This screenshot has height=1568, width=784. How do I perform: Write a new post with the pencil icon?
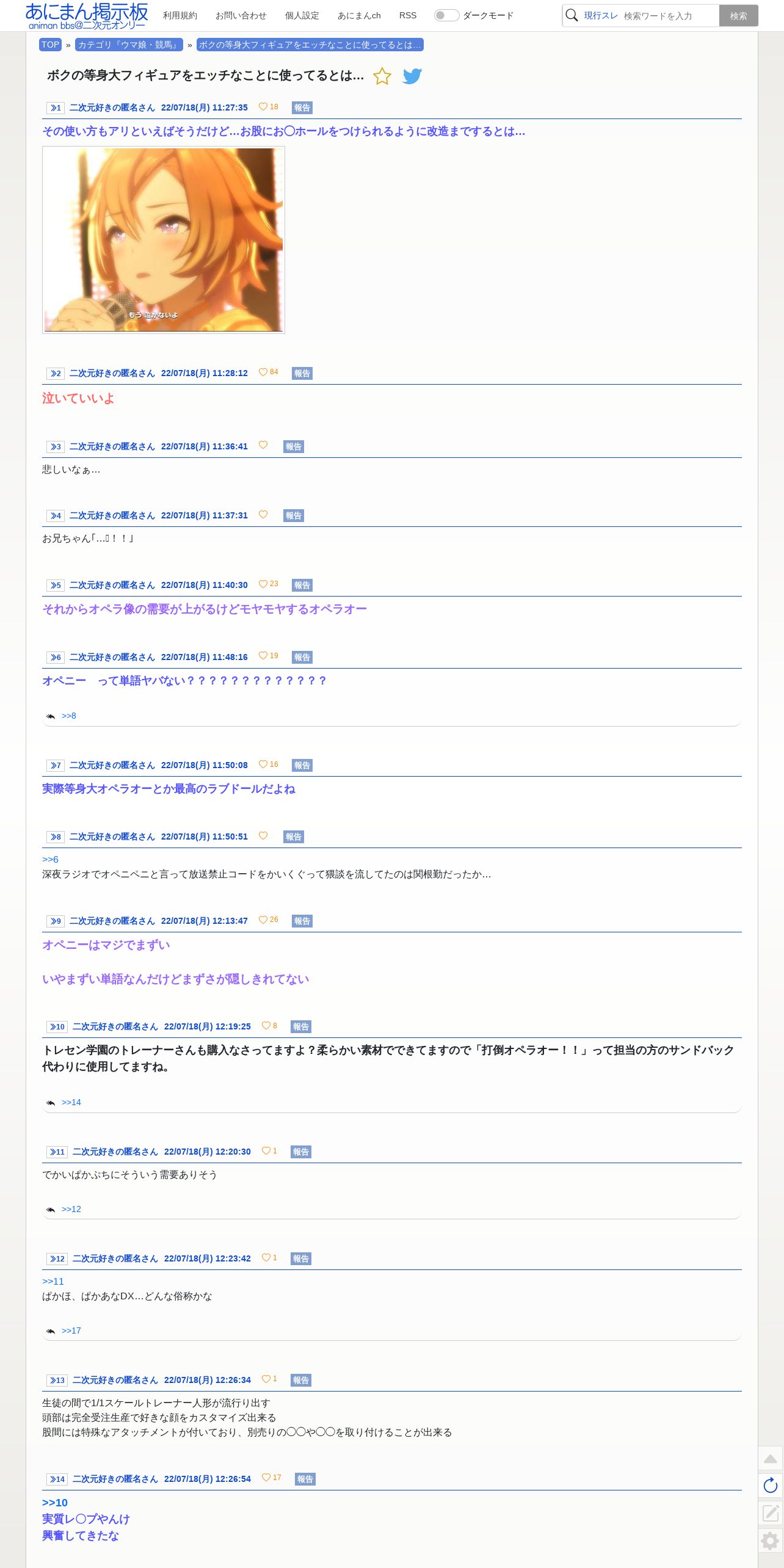pyautogui.click(x=771, y=1512)
